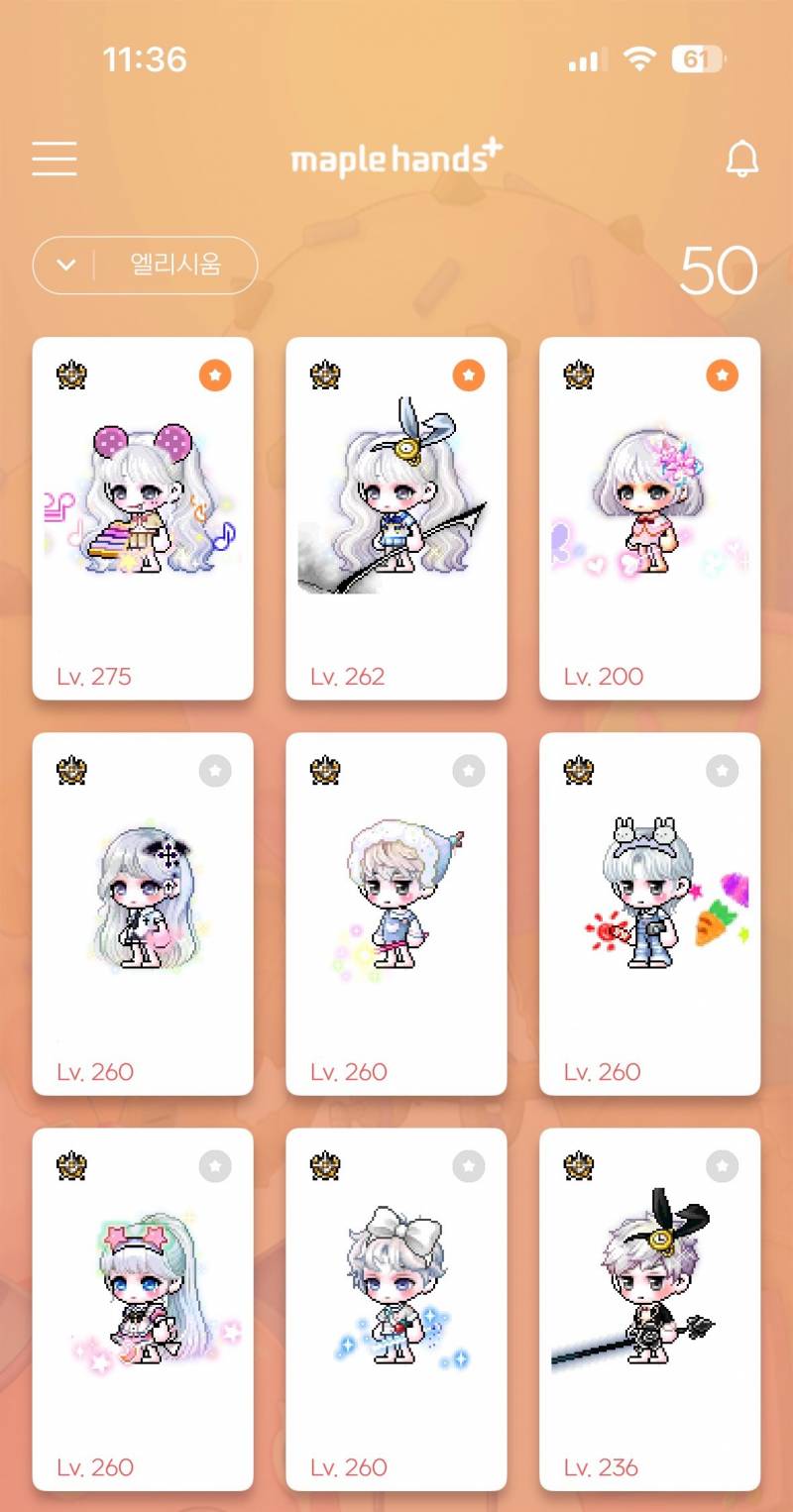Viewport: 793px width, 1512px height.
Task: Open the hamburger menu
Action: 54,159
